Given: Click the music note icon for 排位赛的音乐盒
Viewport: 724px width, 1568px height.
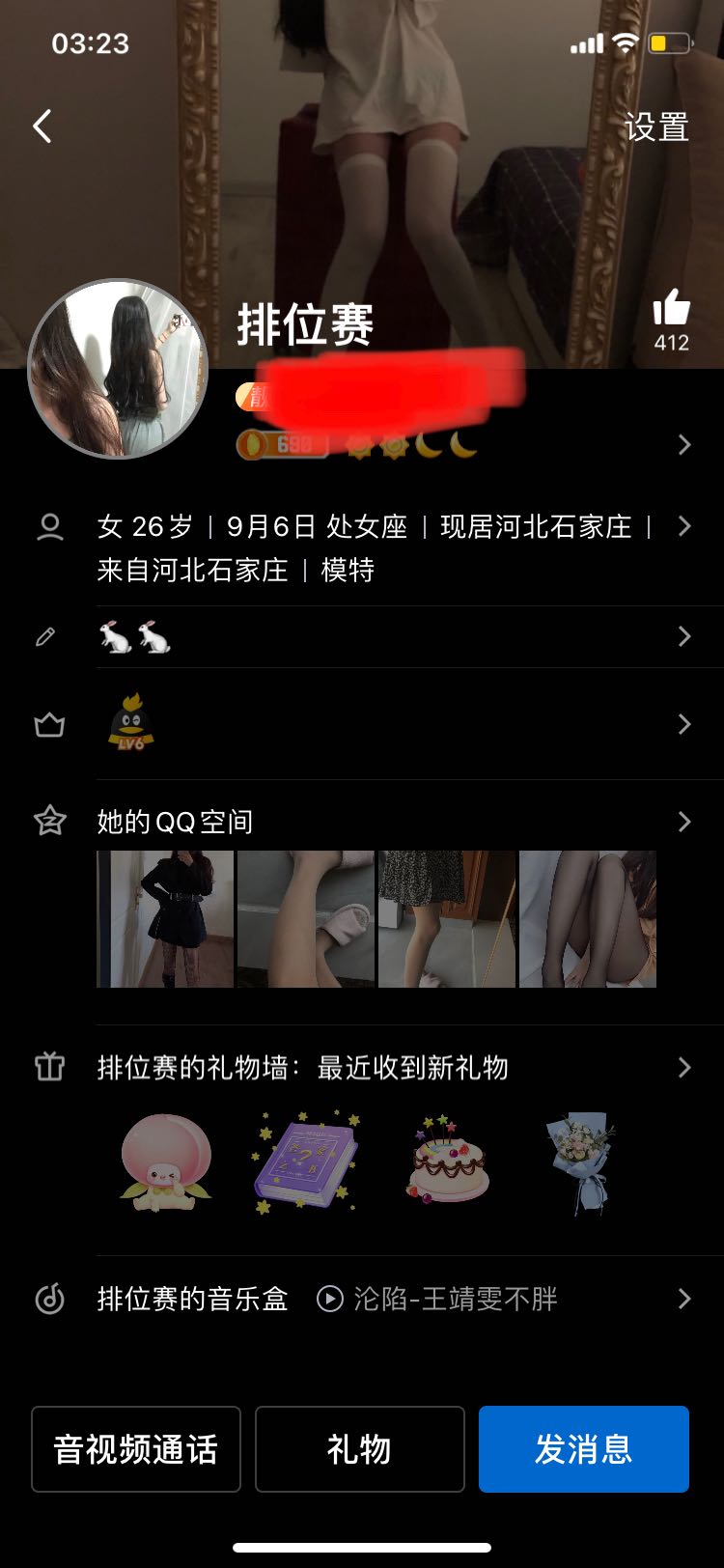Looking at the screenshot, I should pyautogui.click(x=48, y=1300).
